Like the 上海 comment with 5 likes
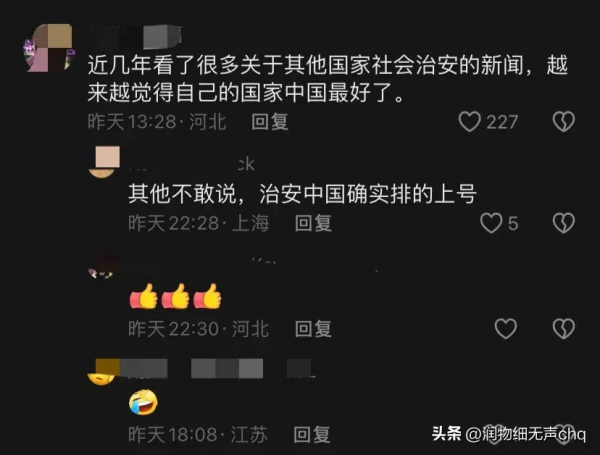Screen dimensions: 600x455 (491, 223)
